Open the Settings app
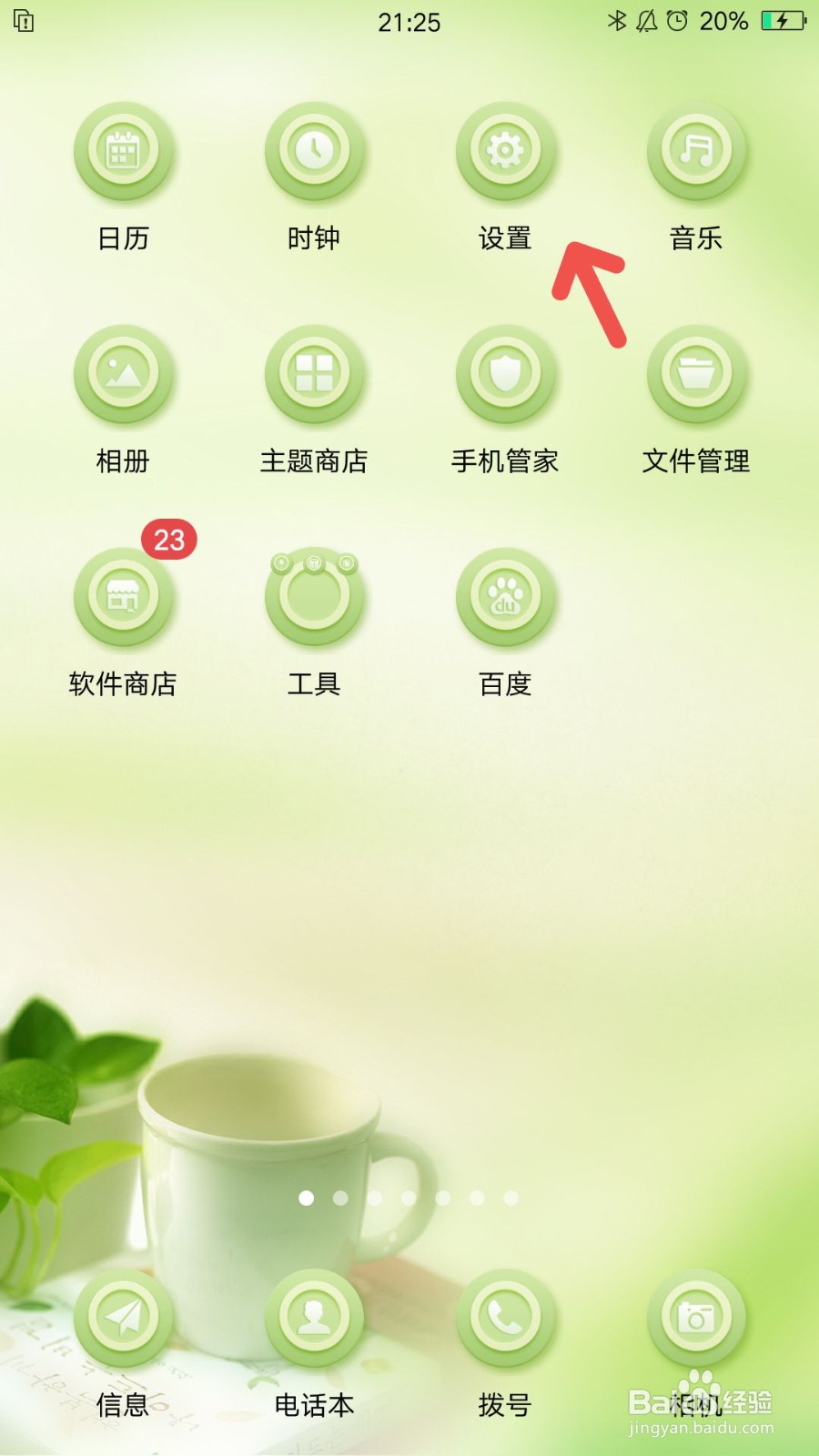 pos(505,152)
